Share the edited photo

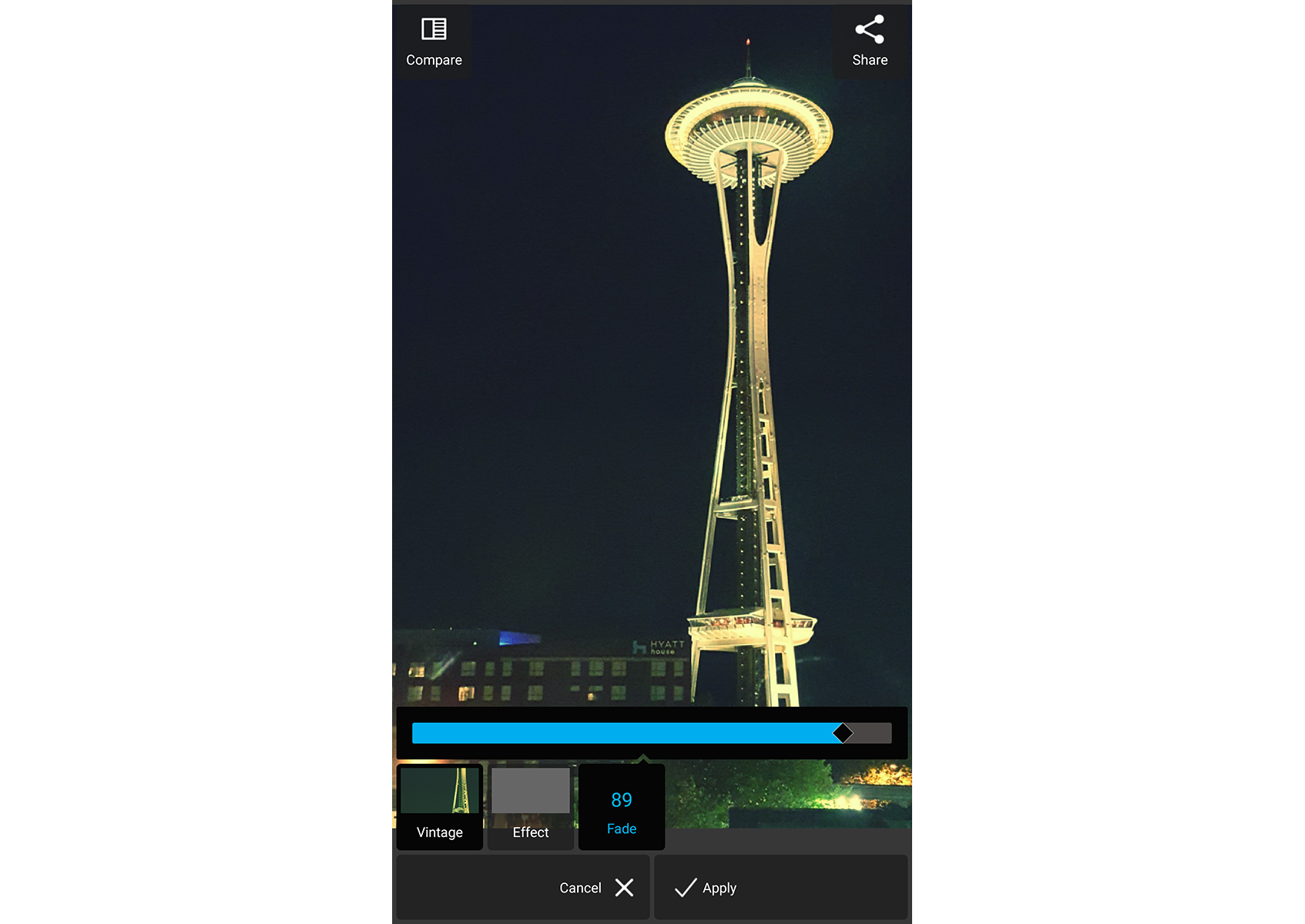870,42
